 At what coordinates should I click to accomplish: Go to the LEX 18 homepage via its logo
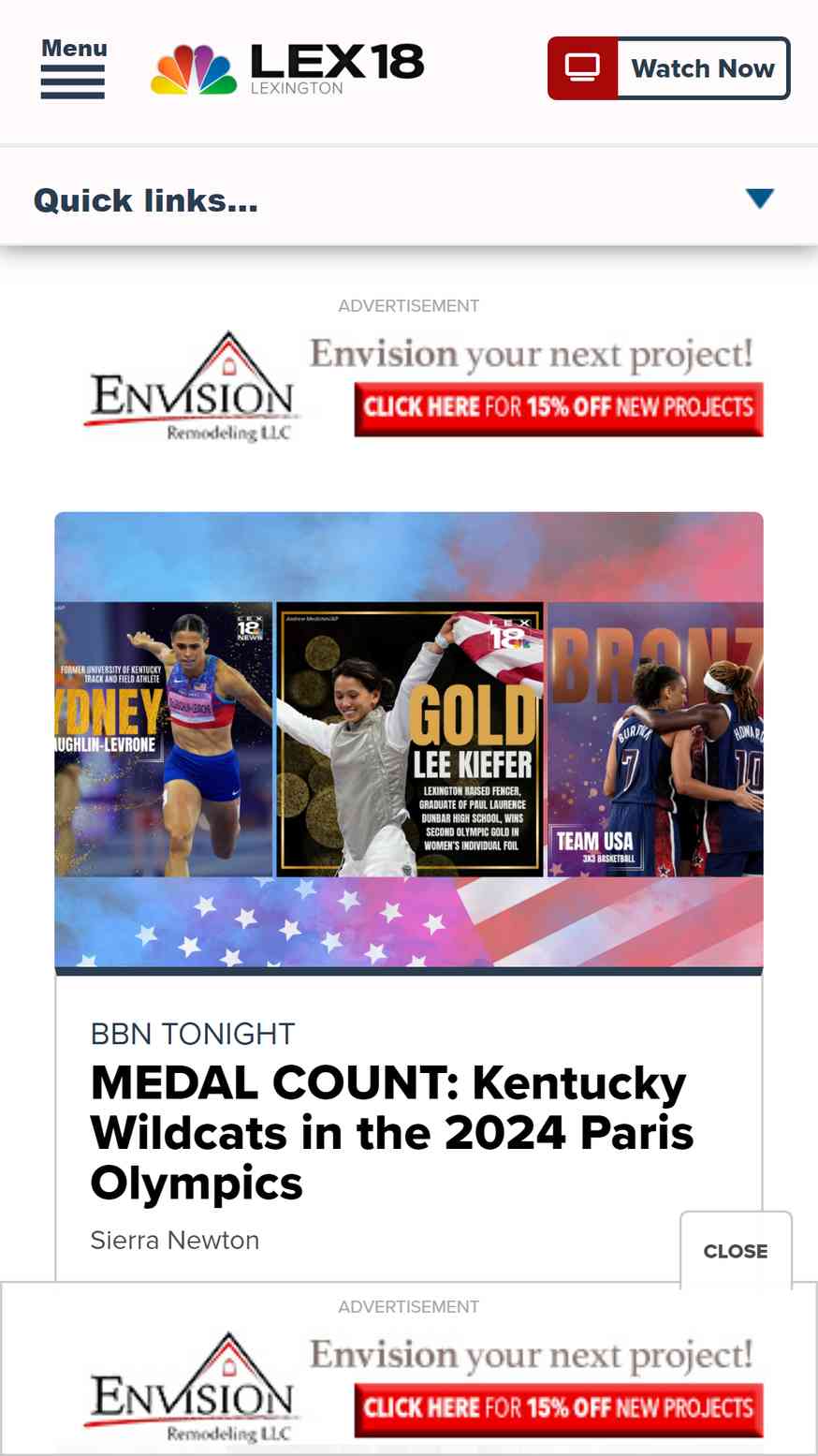pyautogui.click(x=287, y=68)
